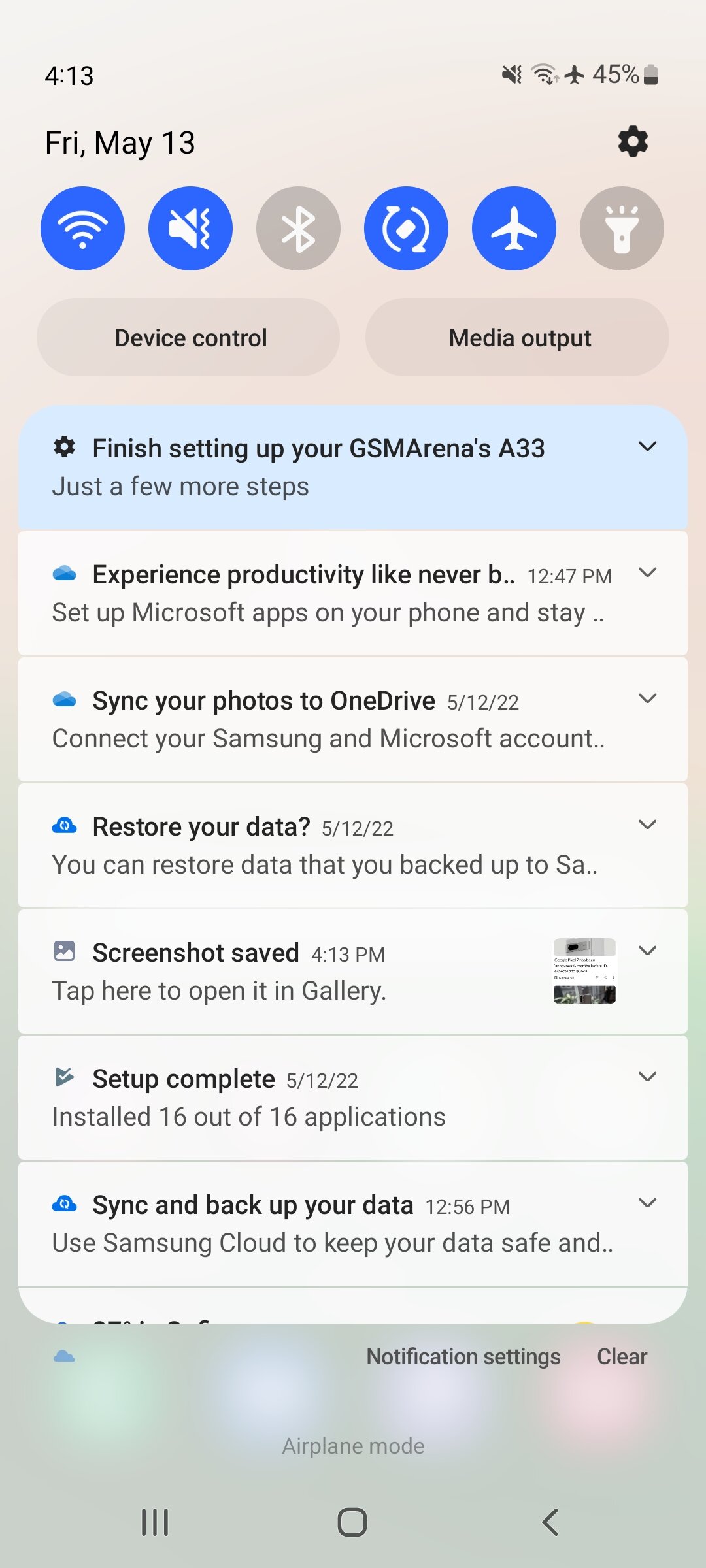
Task: Clear all notifications
Action: pyautogui.click(x=622, y=1357)
